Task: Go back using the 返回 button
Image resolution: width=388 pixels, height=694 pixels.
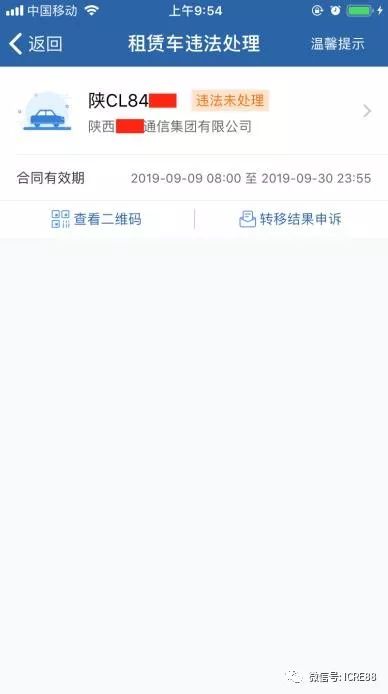Action: (35, 44)
